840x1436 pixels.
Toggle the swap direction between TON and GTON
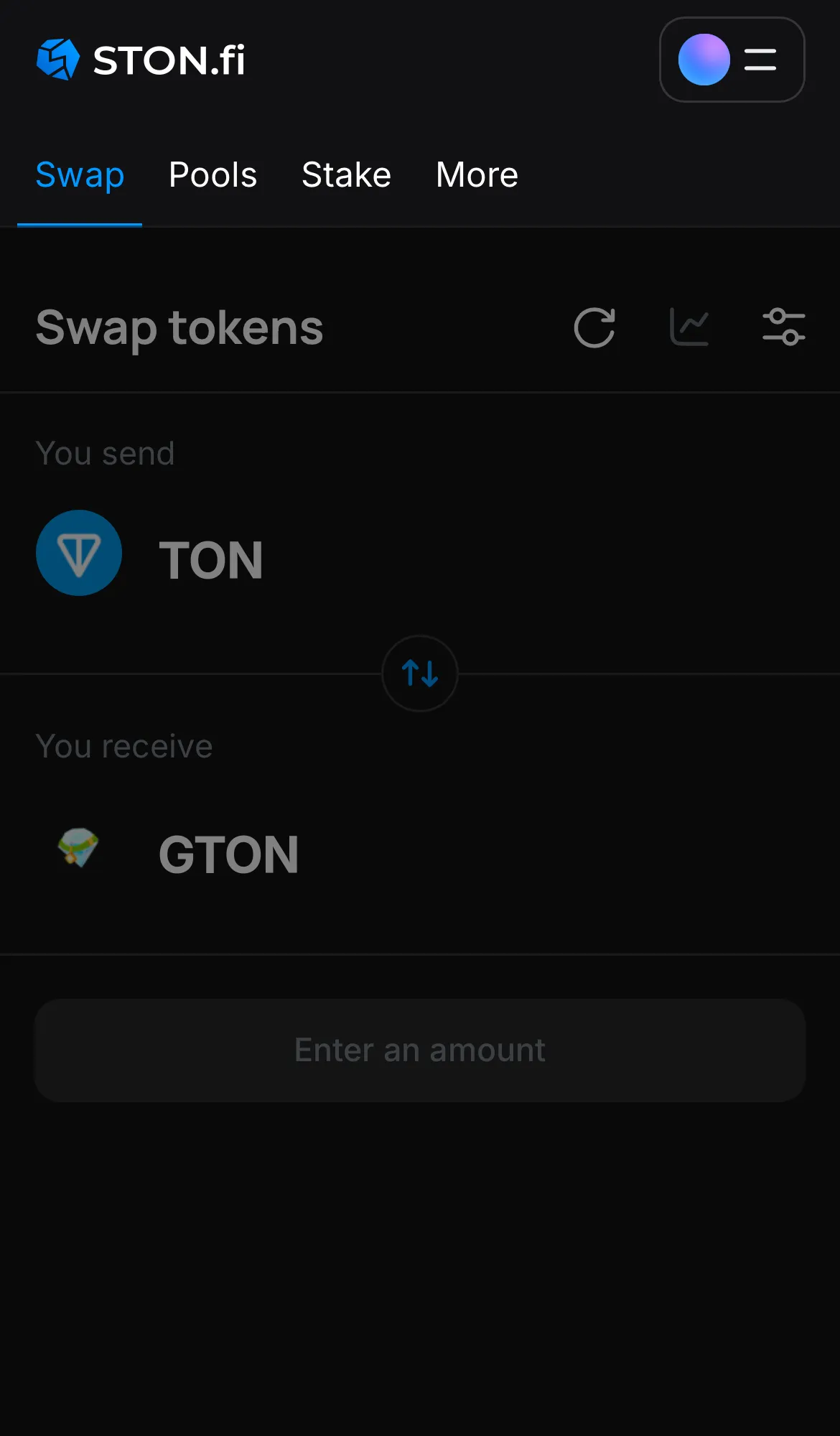click(x=420, y=673)
